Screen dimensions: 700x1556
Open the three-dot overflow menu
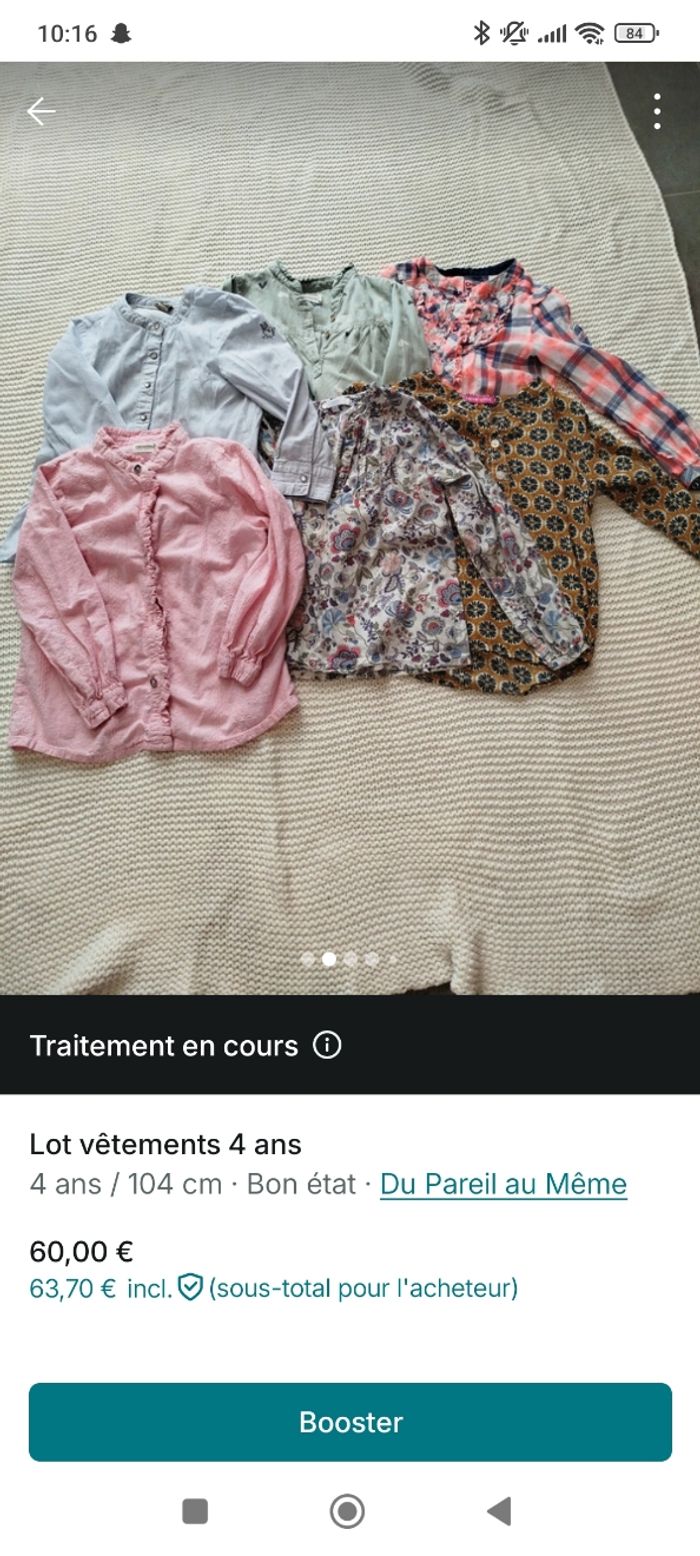tap(656, 111)
